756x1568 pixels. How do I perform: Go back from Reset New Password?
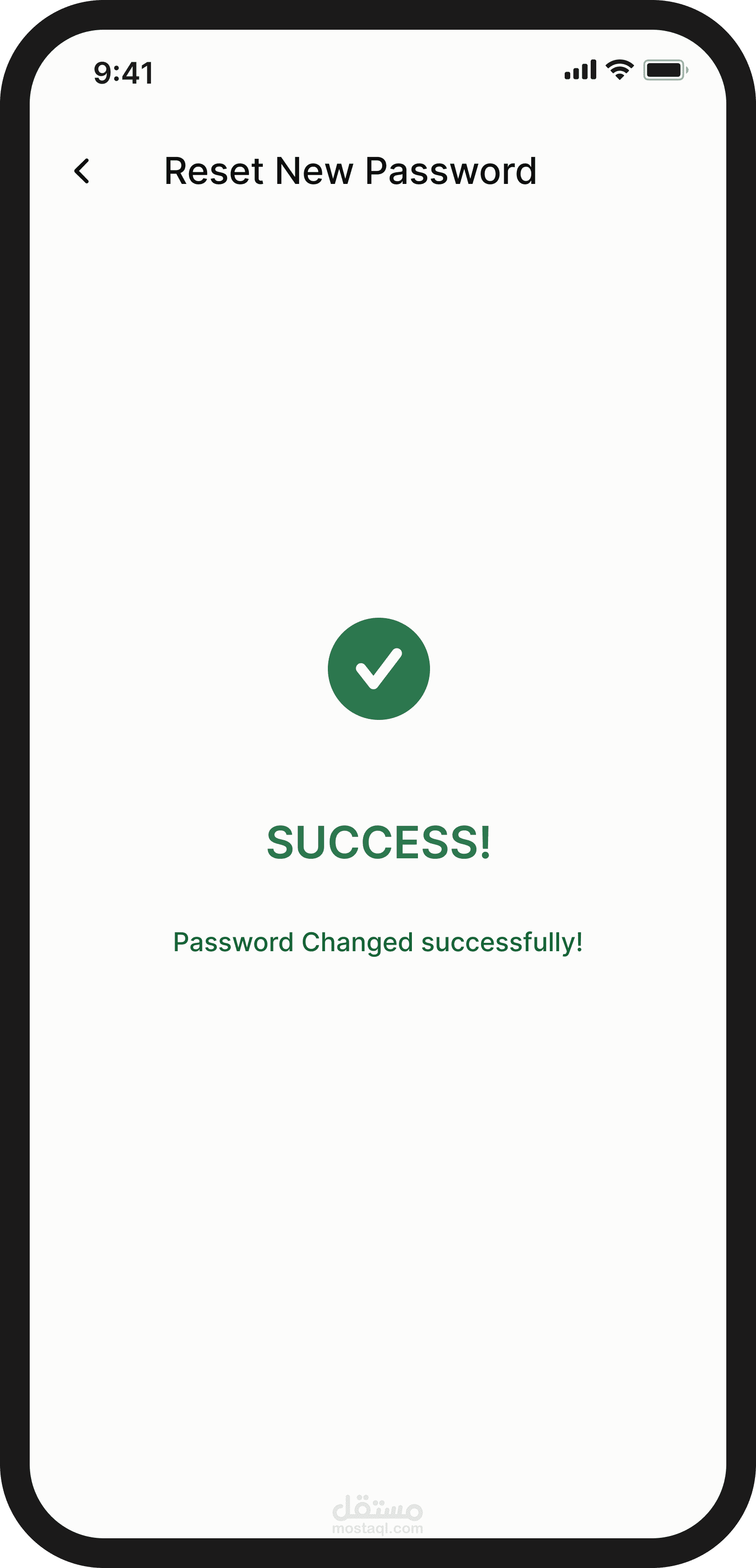pyautogui.click(x=82, y=171)
